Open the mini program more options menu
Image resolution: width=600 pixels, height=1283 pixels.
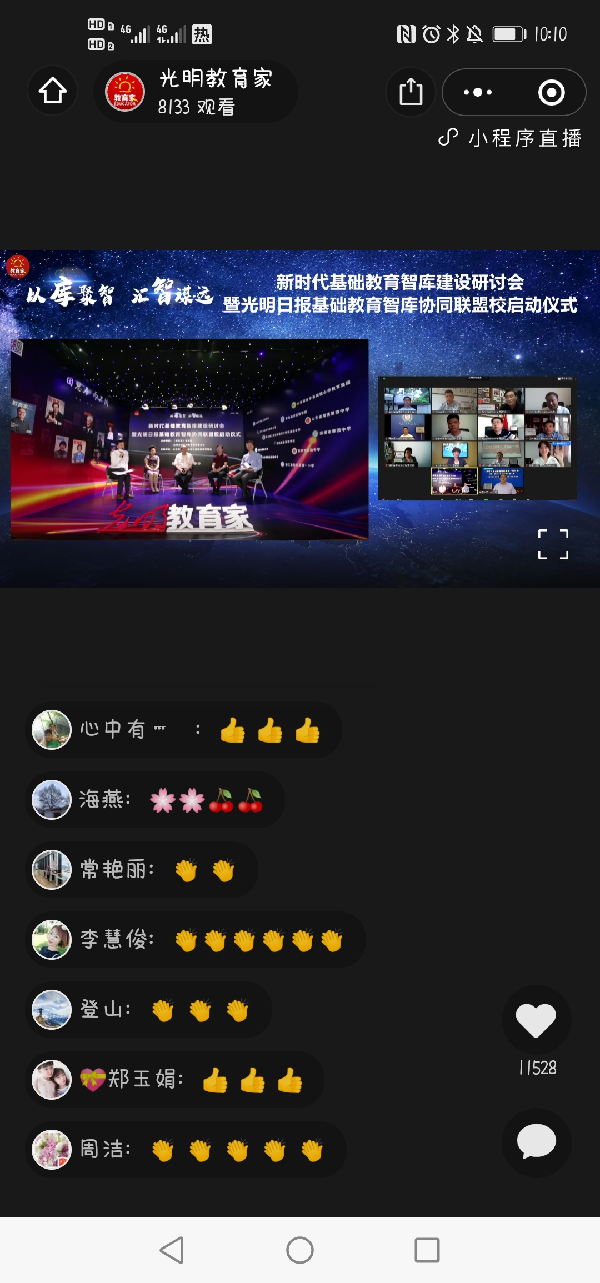click(479, 93)
